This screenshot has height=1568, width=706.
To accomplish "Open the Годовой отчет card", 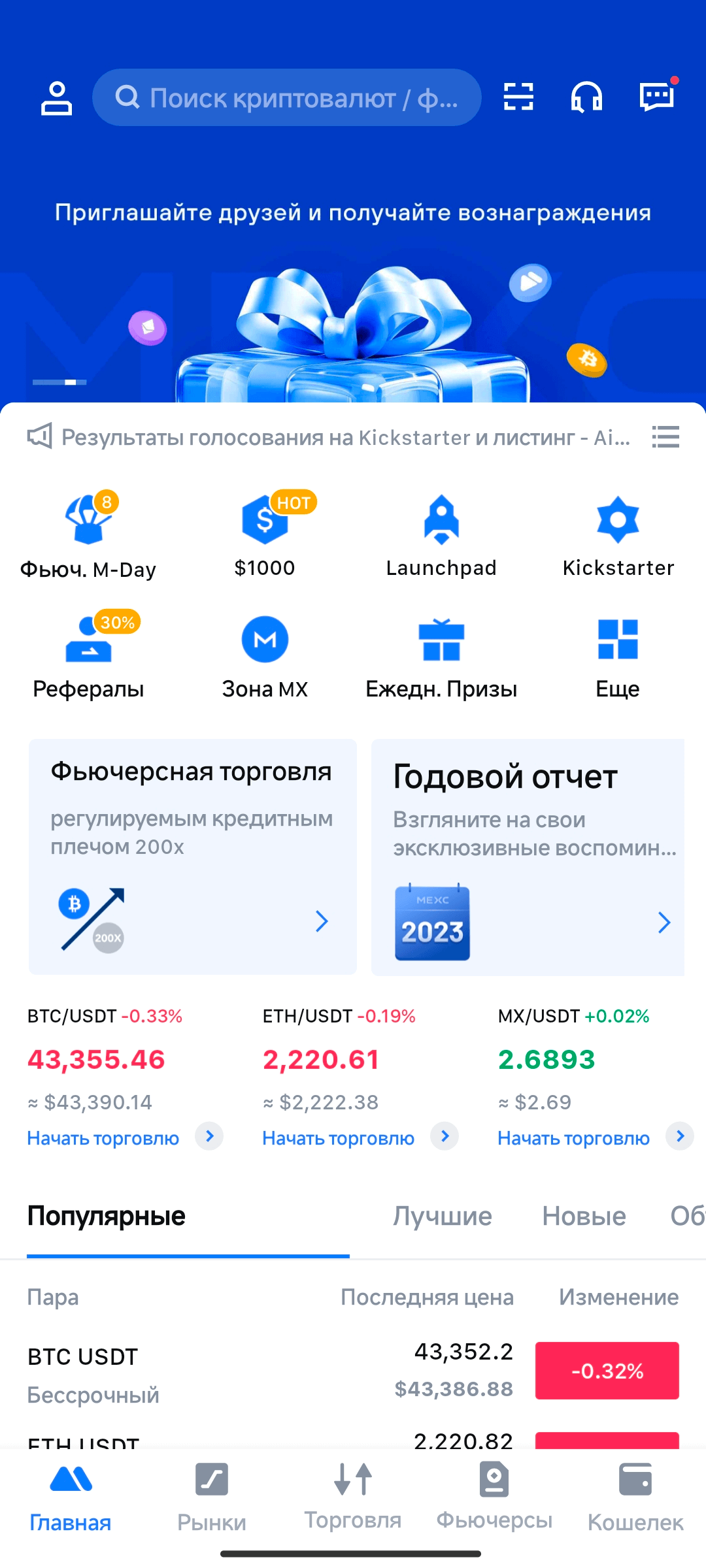I will [528, 857].
